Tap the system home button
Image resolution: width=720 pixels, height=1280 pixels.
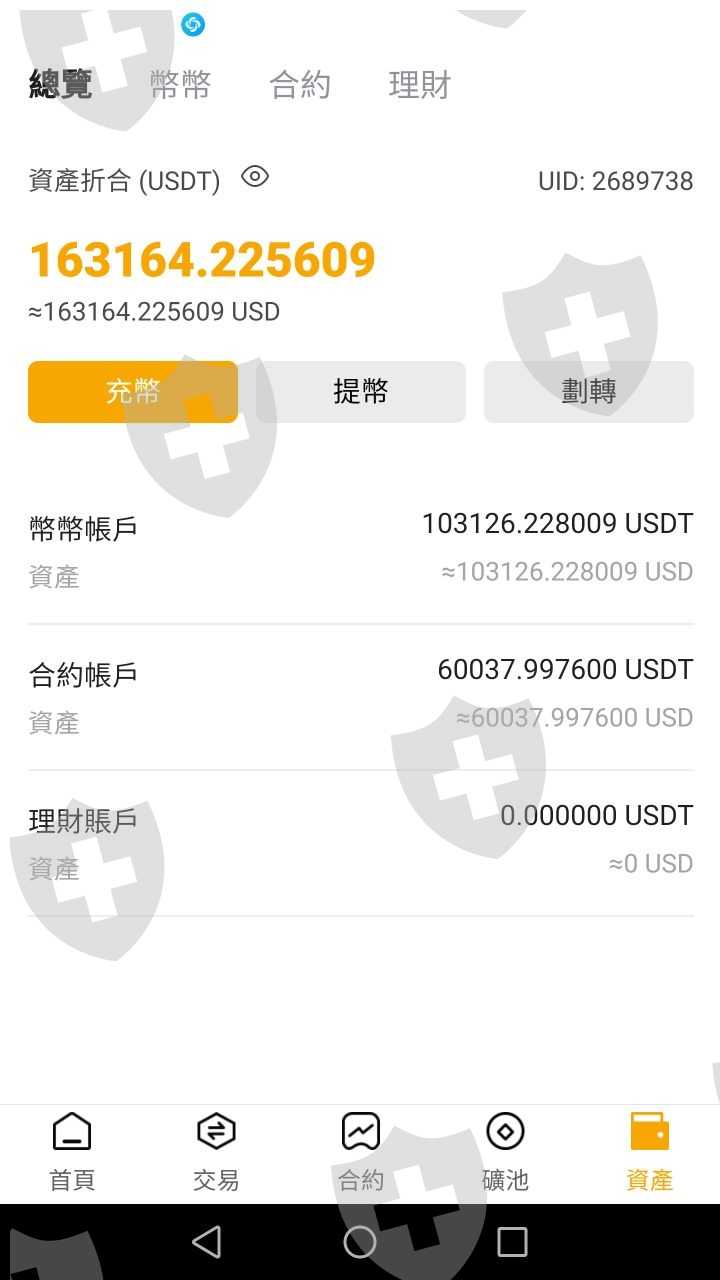[360, 1242]
